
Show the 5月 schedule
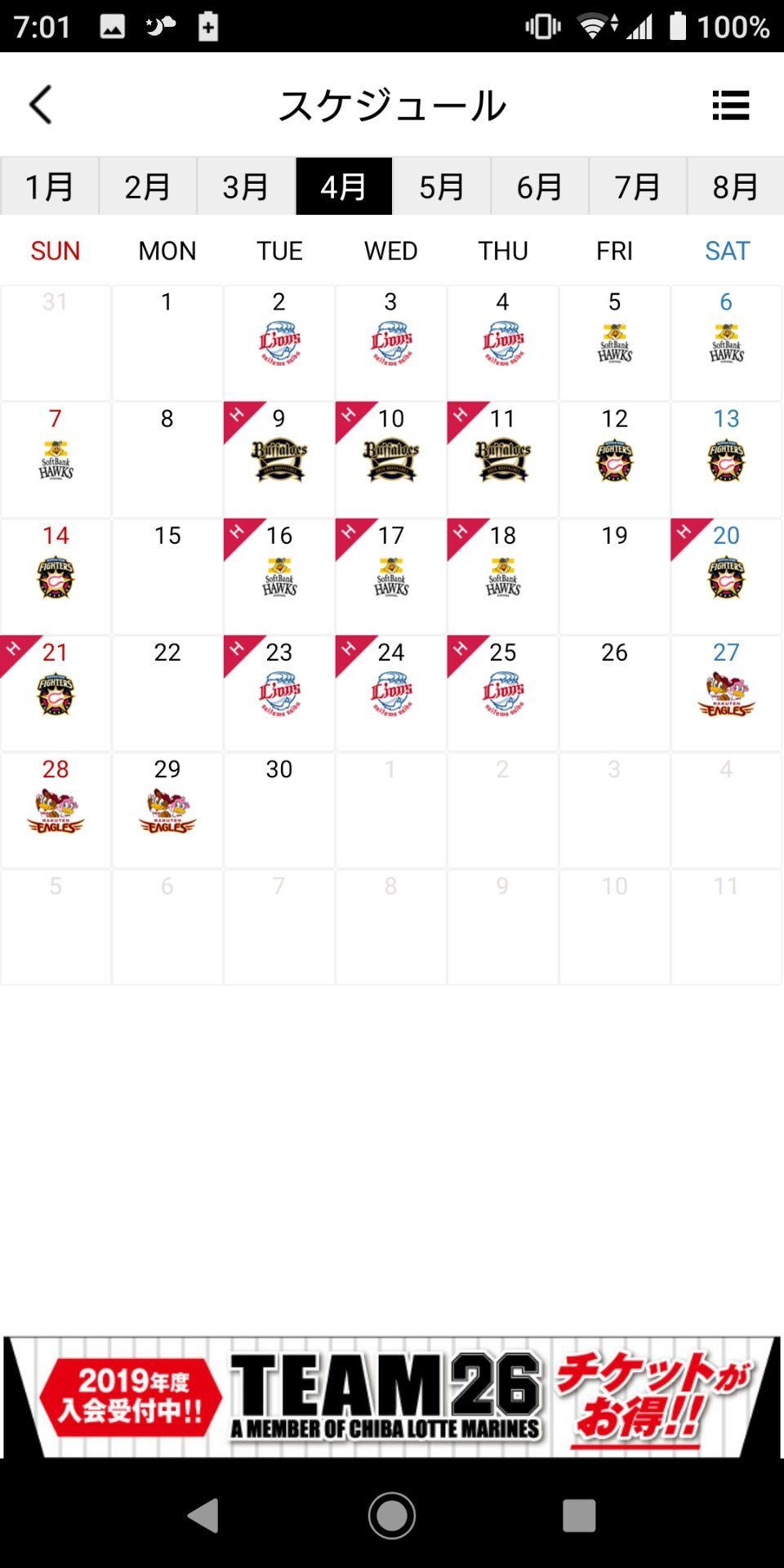point(442,187)
